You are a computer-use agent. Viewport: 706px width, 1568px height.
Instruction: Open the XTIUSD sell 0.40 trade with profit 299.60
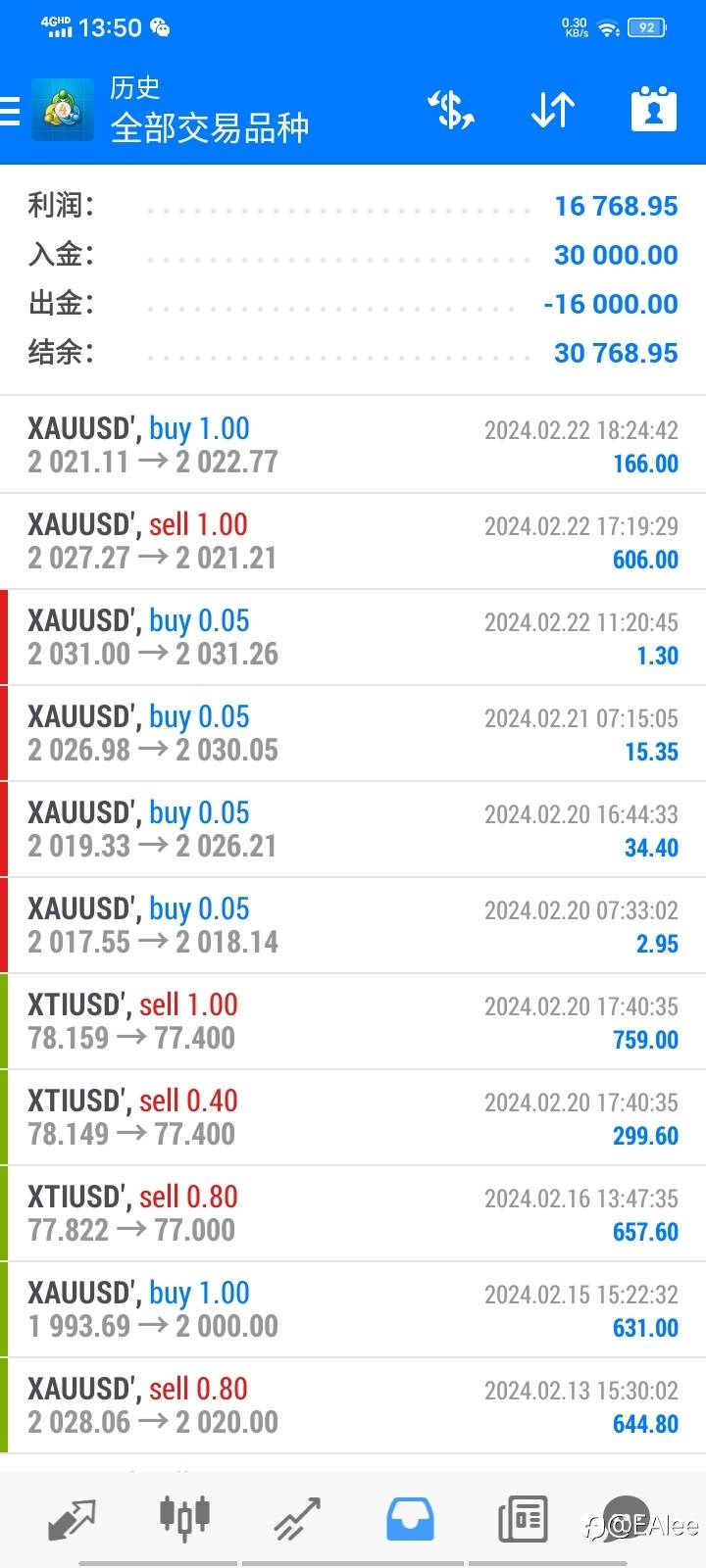pos(353,1117)
